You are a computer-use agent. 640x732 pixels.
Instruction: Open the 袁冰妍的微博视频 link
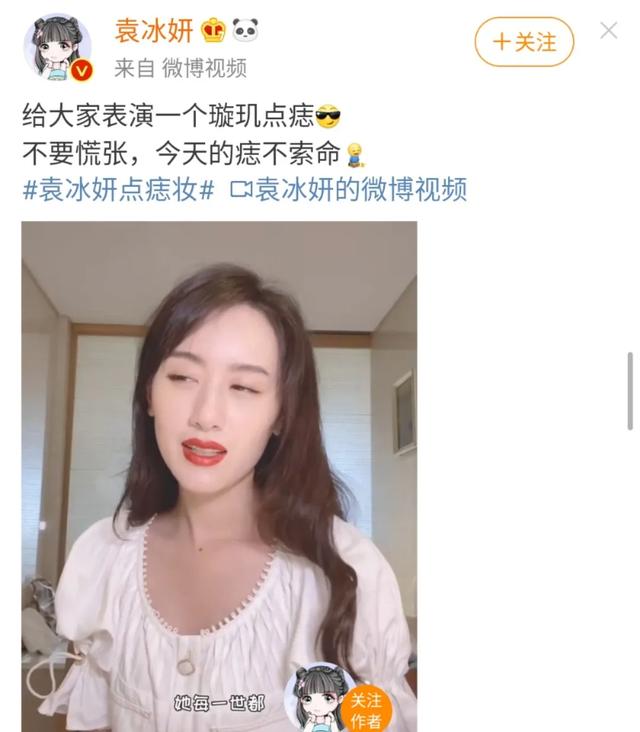348,189
